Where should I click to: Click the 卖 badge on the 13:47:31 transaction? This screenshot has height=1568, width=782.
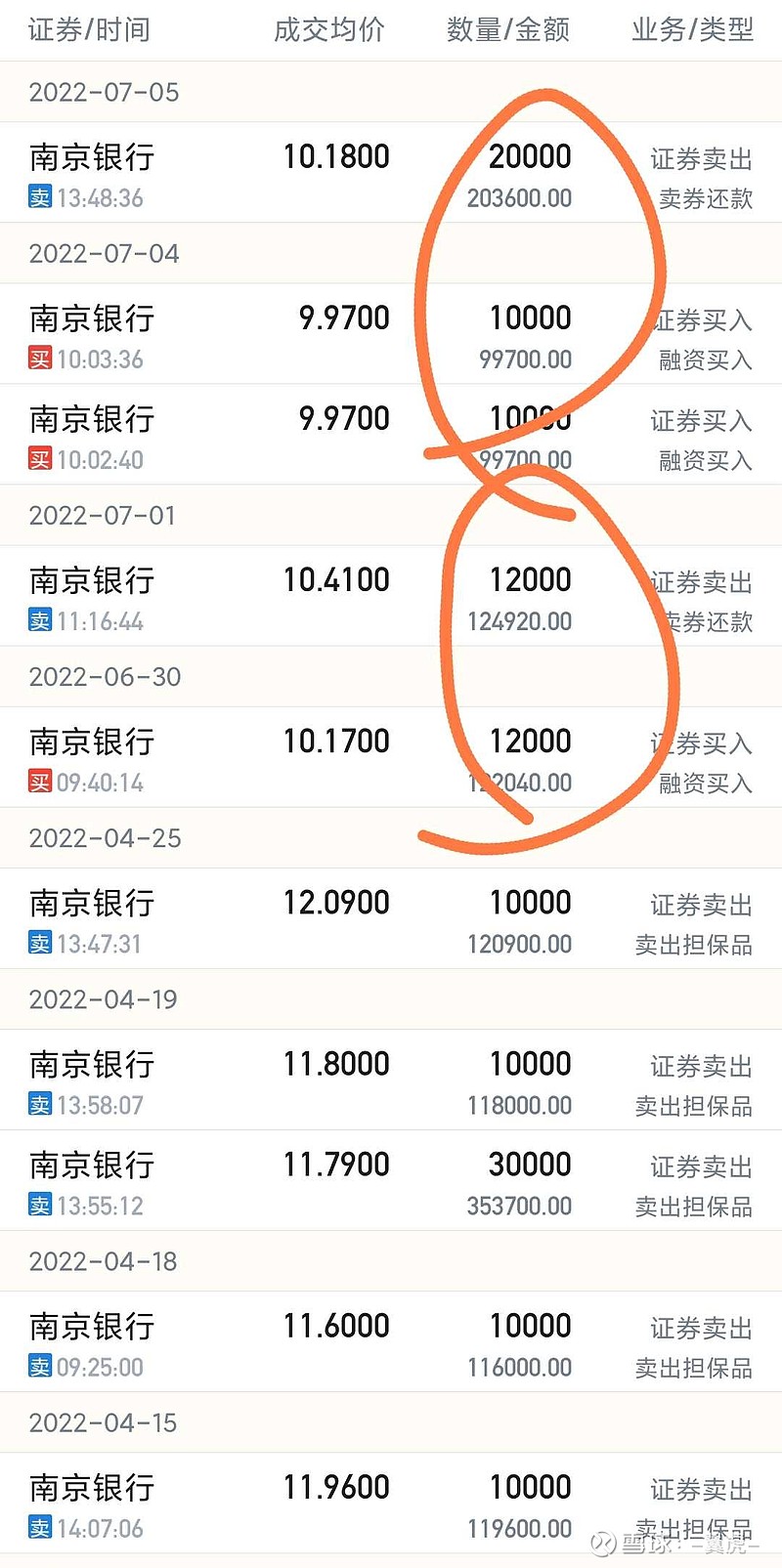39,944
